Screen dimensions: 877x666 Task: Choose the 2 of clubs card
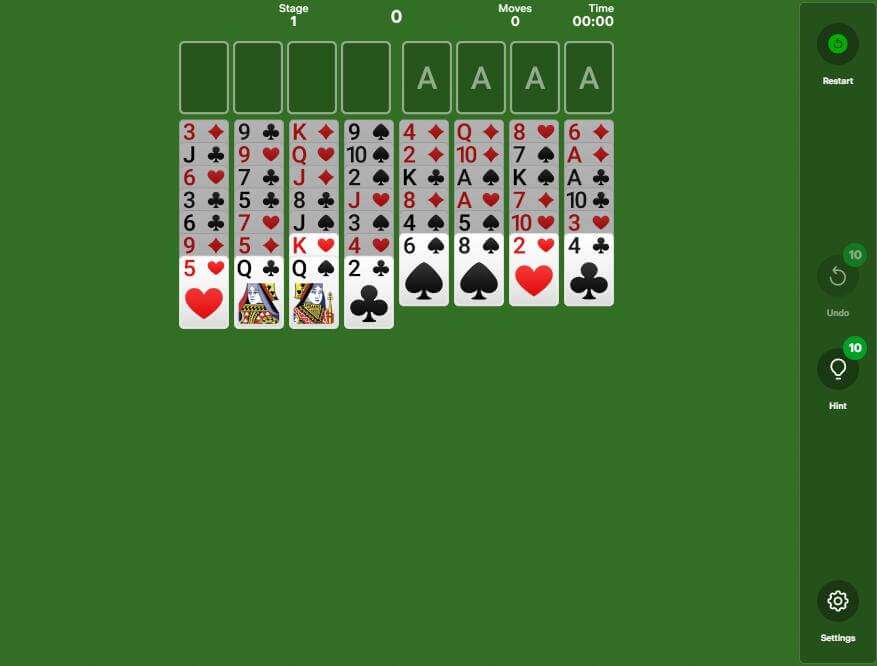click(369, 293)
